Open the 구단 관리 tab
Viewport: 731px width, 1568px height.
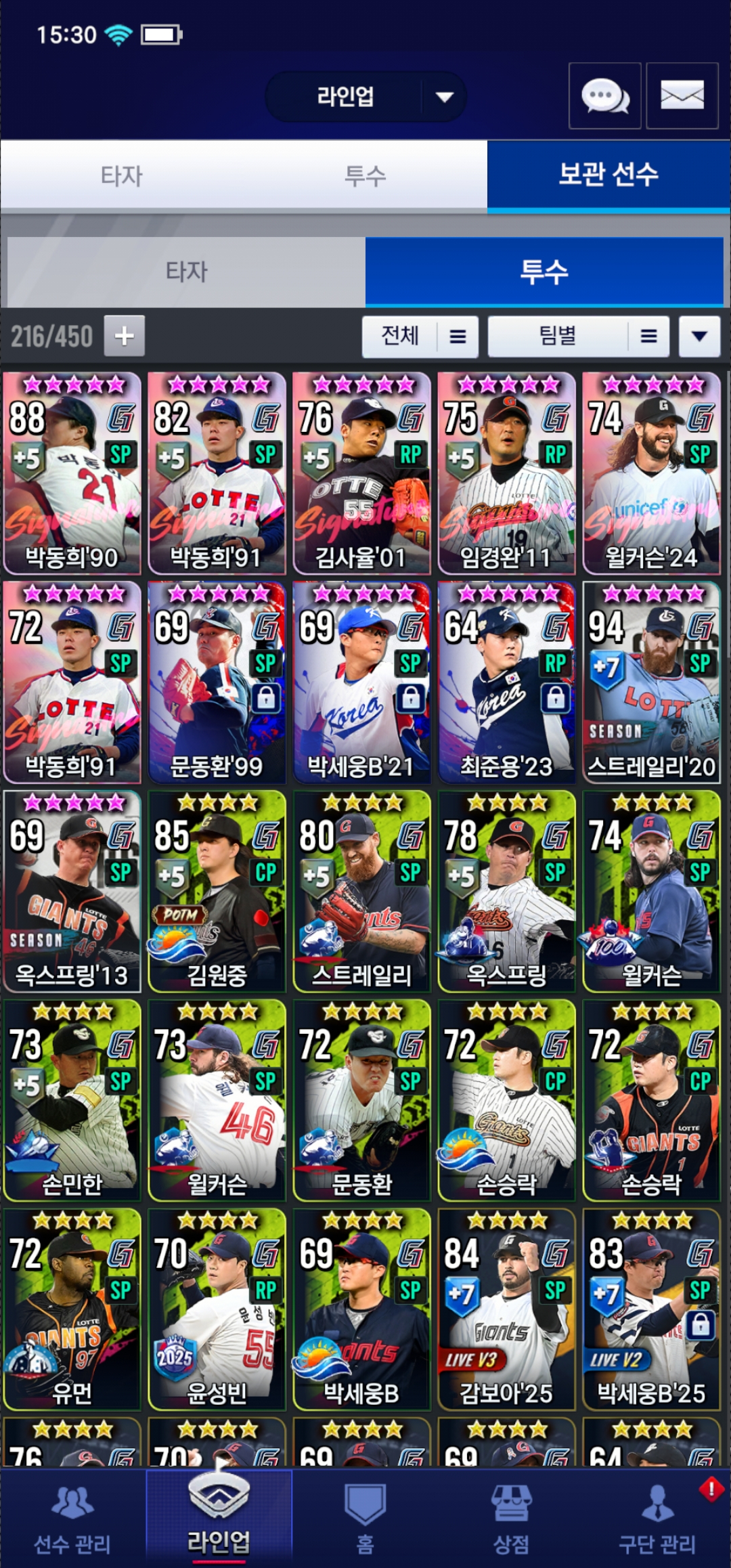click(x=657, y=1517)
